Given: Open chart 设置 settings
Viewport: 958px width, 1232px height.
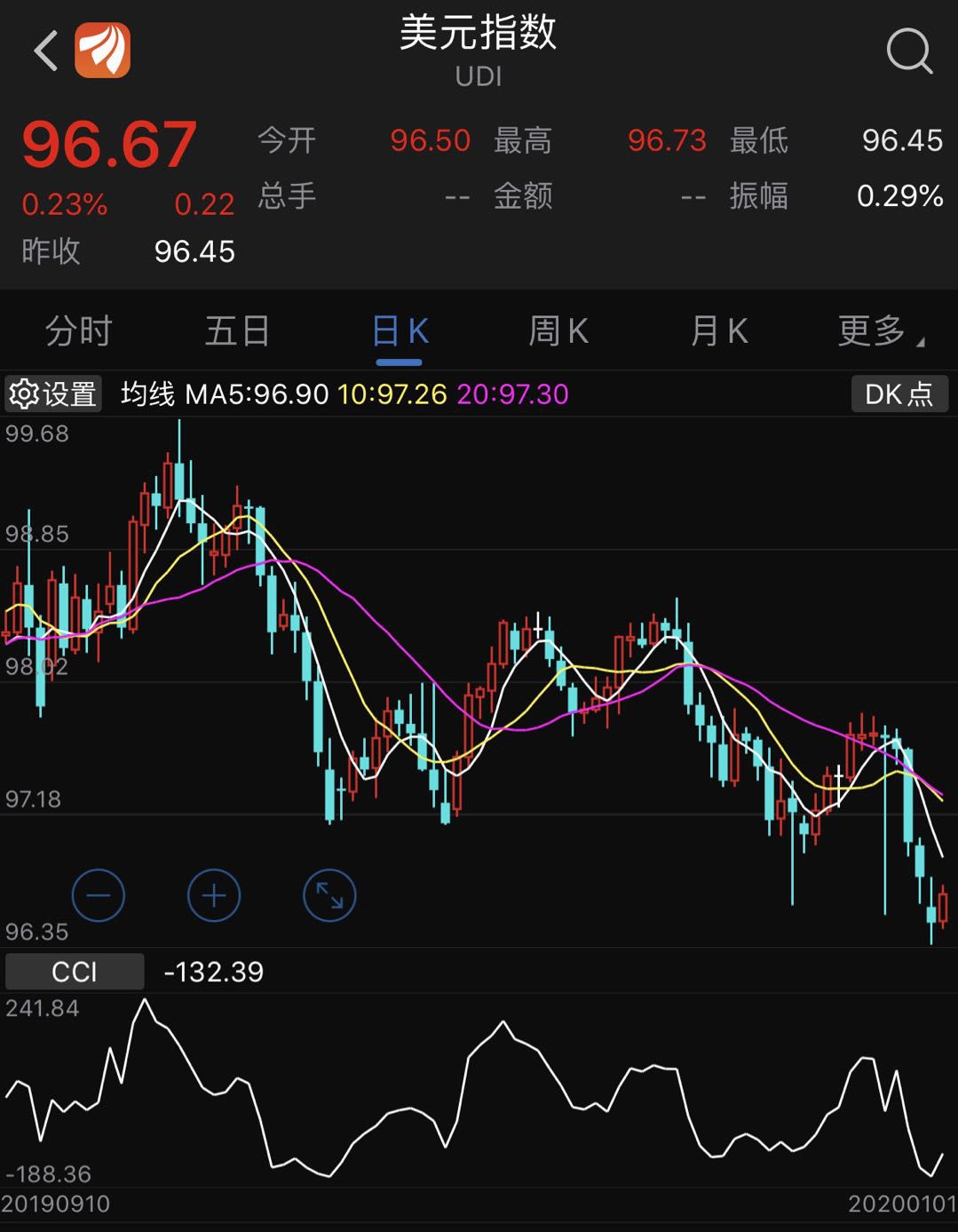Looking at the screenshot, I should [53, 393].
